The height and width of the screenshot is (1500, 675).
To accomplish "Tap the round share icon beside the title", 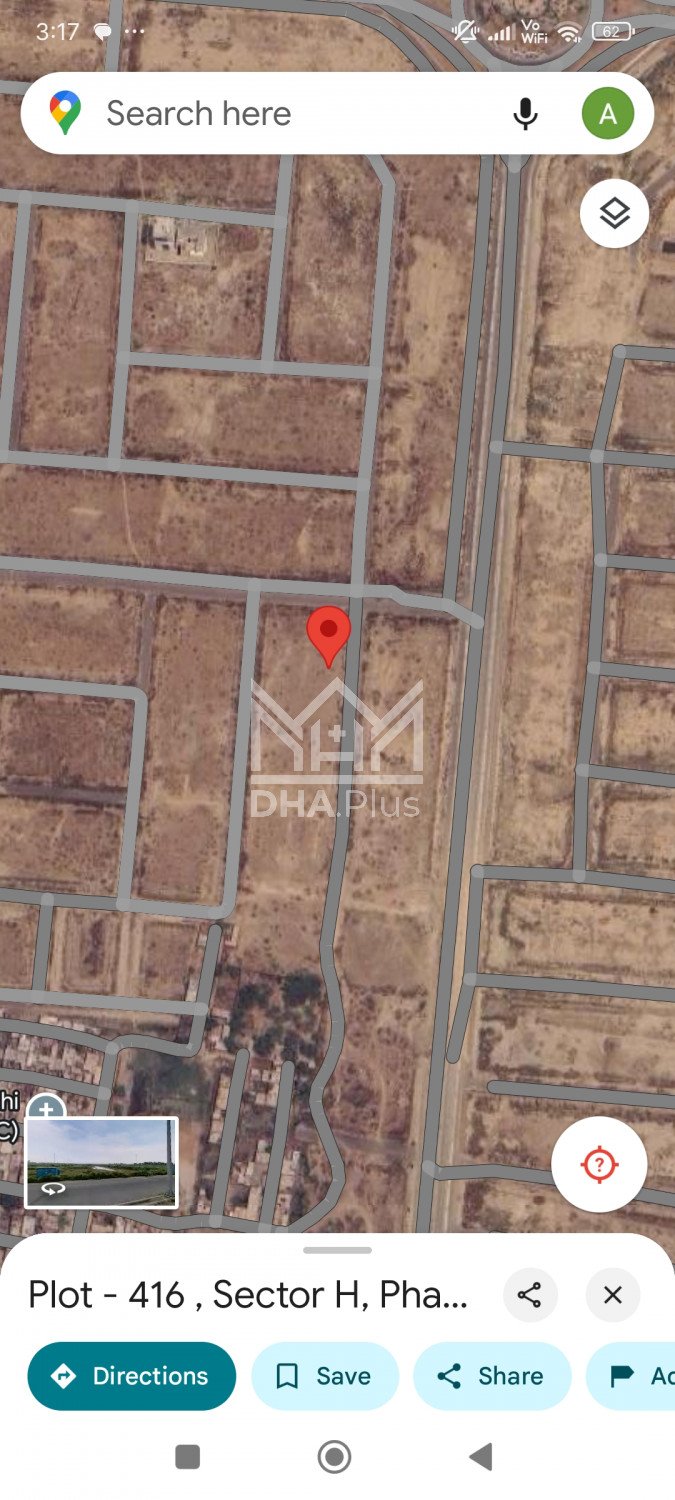I will 529,1295.
